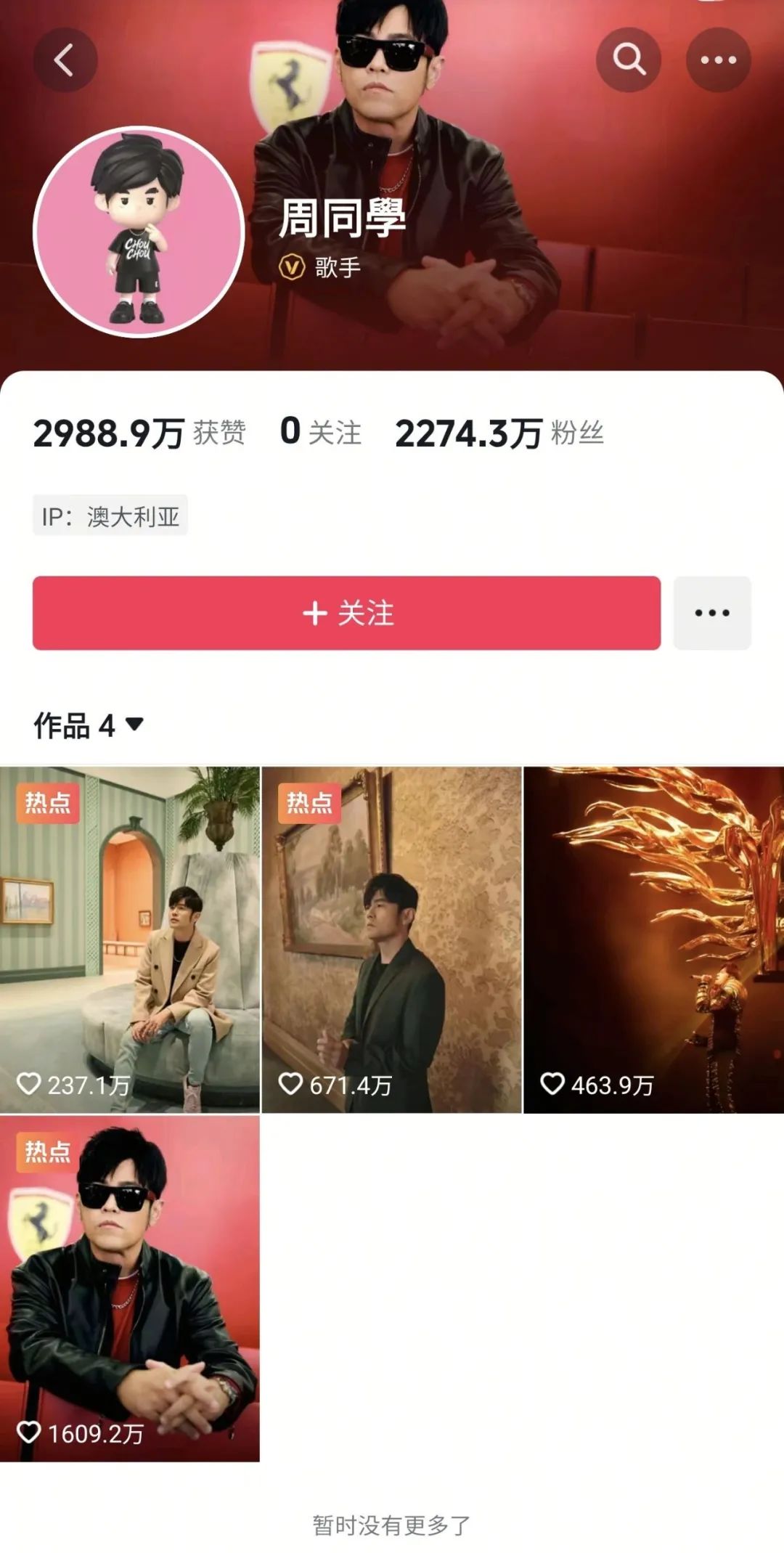784x1553 pixels.
Task: View the 2274.3万 粉丝 followers list
Action: tap(499, 433)
